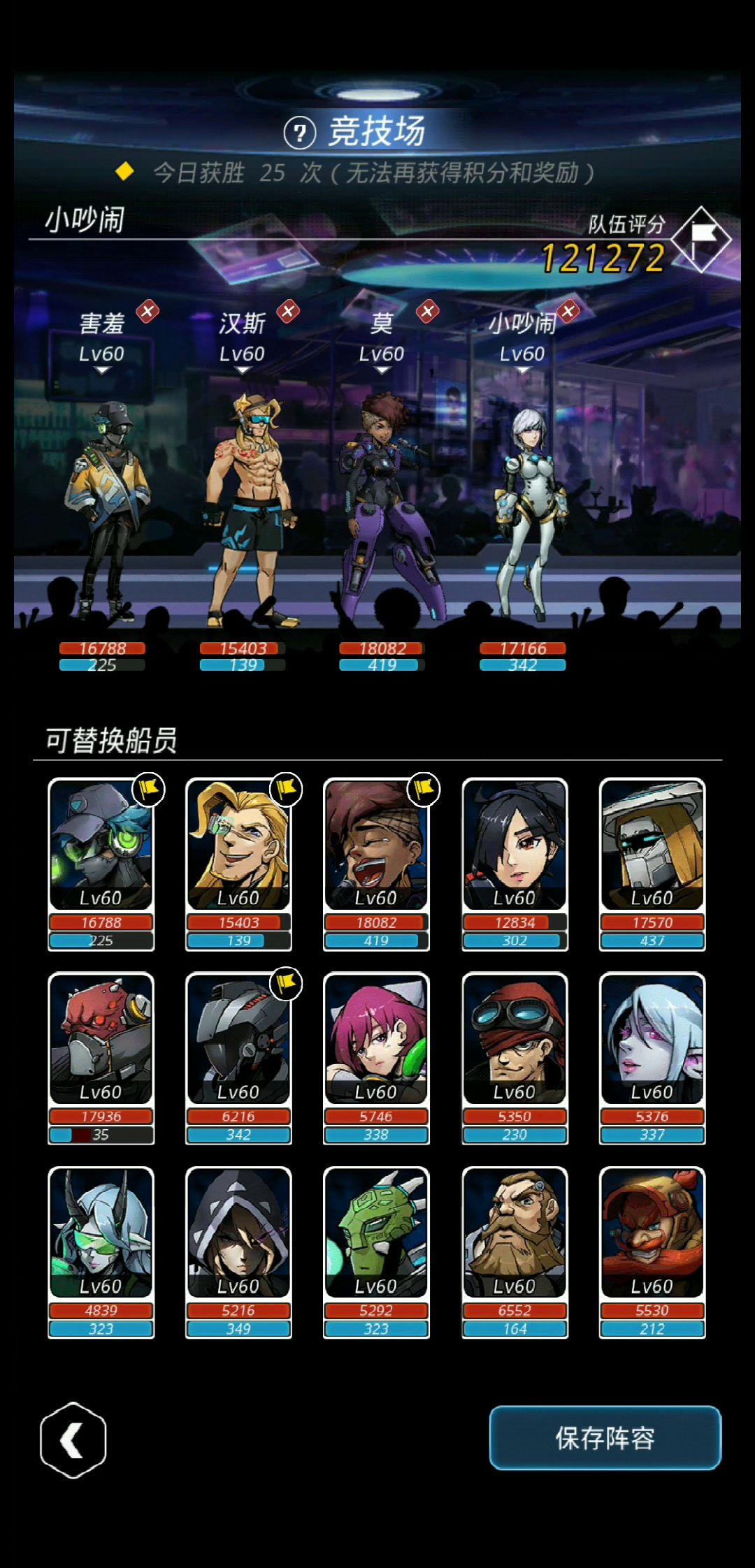Choose the red-masked card with 5530 HP
755x1568 pixels.
(x=652, y=1252)
